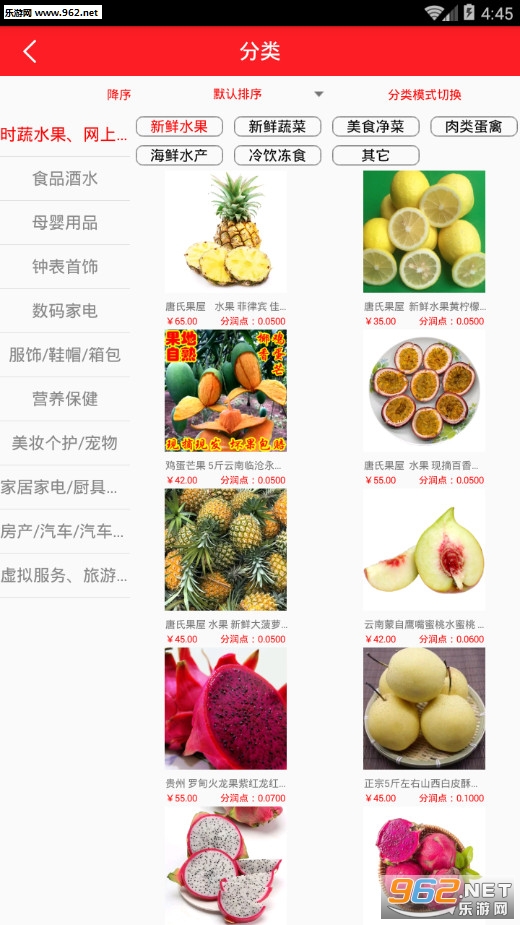Screen dimensions: 520x925
Task: Select the 其它 chip
Action: click(x=375, y=155)
